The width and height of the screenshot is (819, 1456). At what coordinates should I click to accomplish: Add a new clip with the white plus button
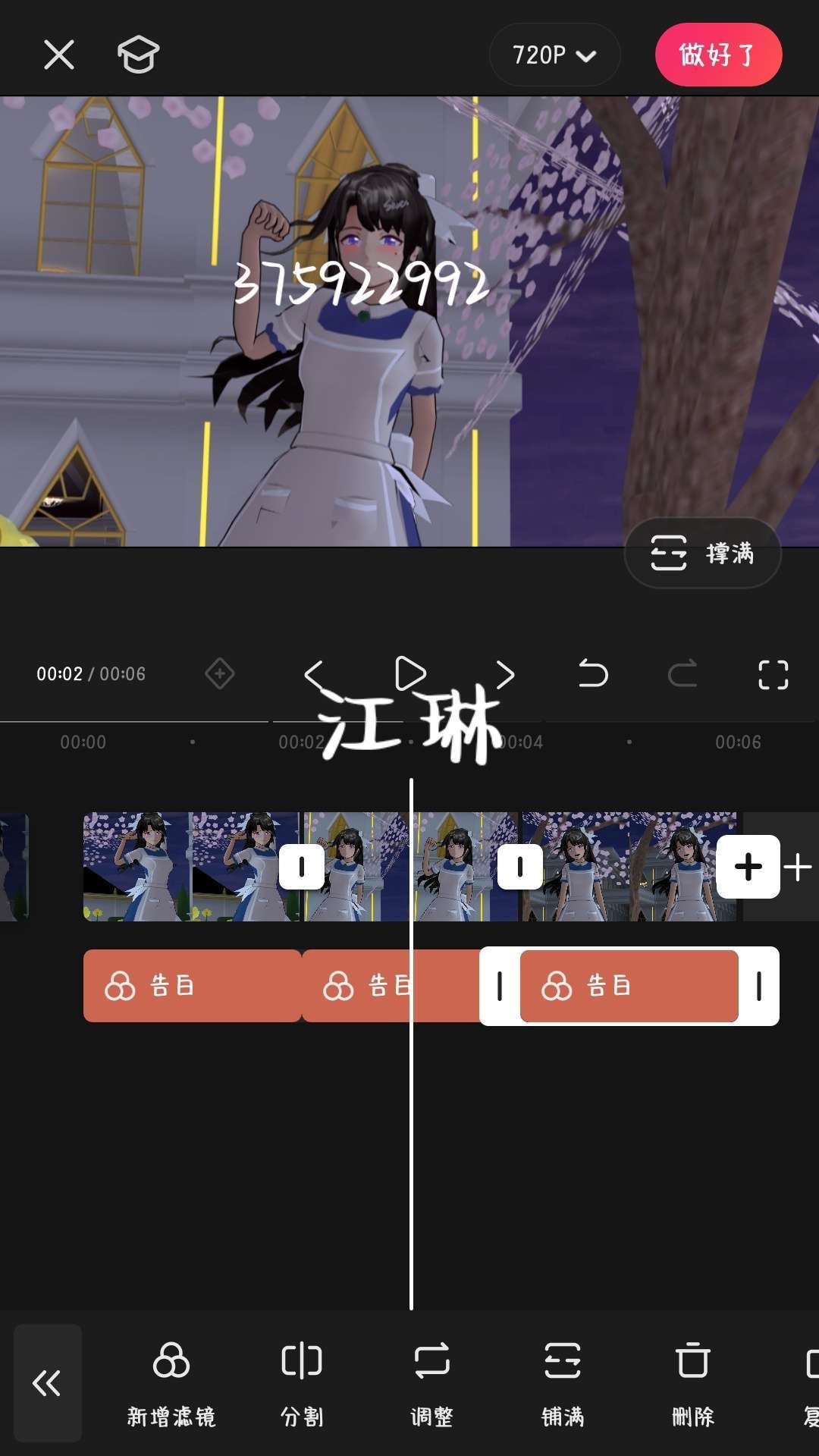[748, 867]
